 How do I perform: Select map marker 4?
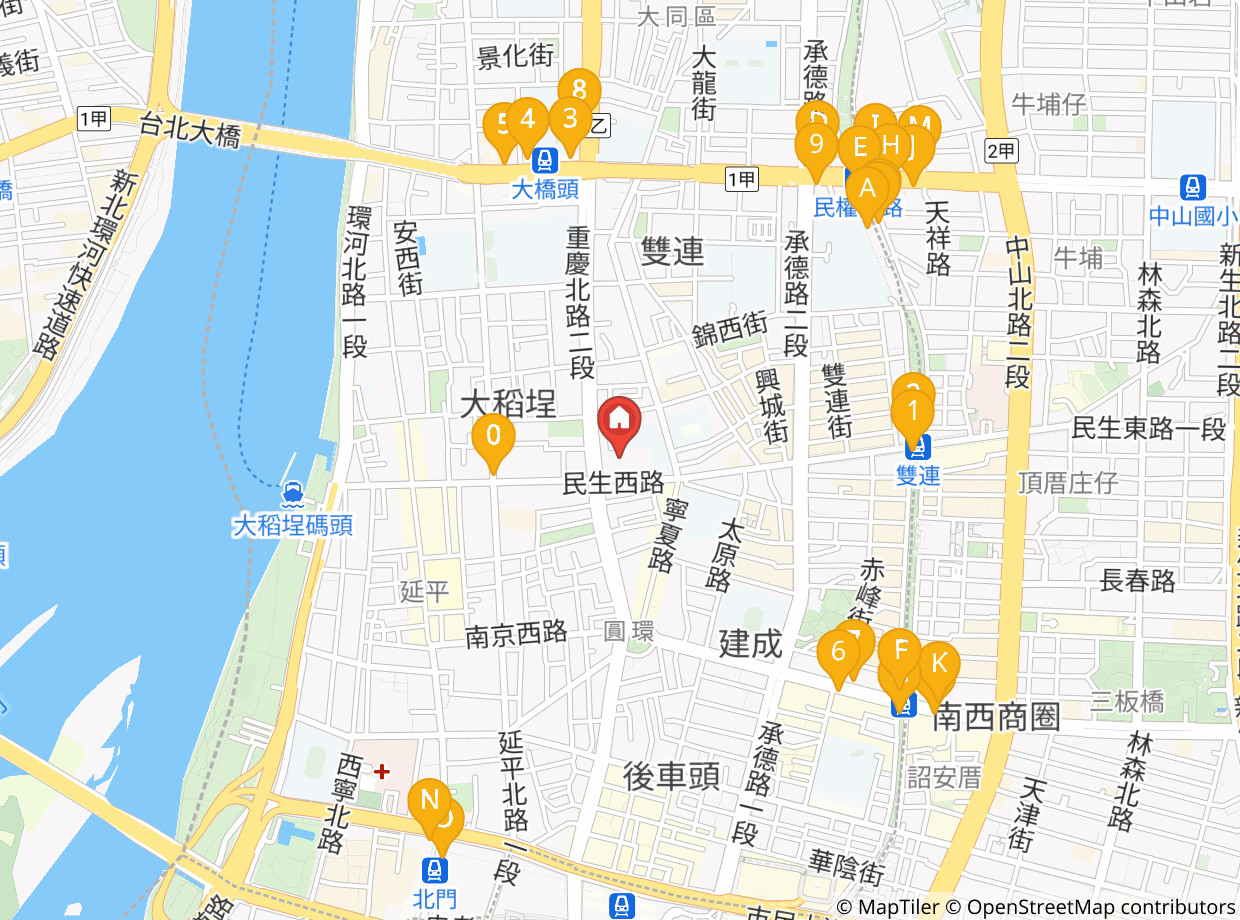pyautogui.click(x=528, y=119)
